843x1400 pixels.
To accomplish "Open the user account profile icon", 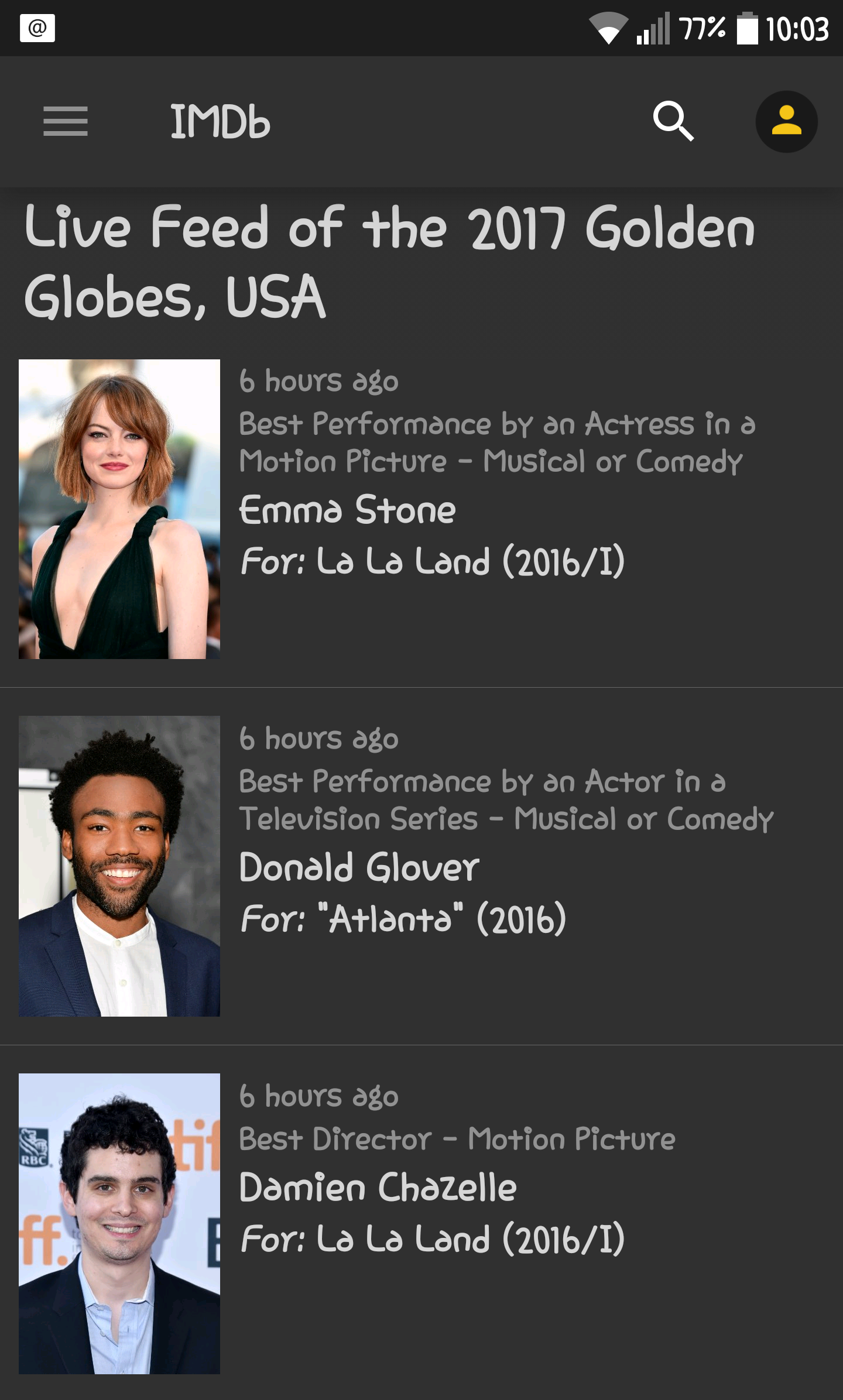I will 786,121.
